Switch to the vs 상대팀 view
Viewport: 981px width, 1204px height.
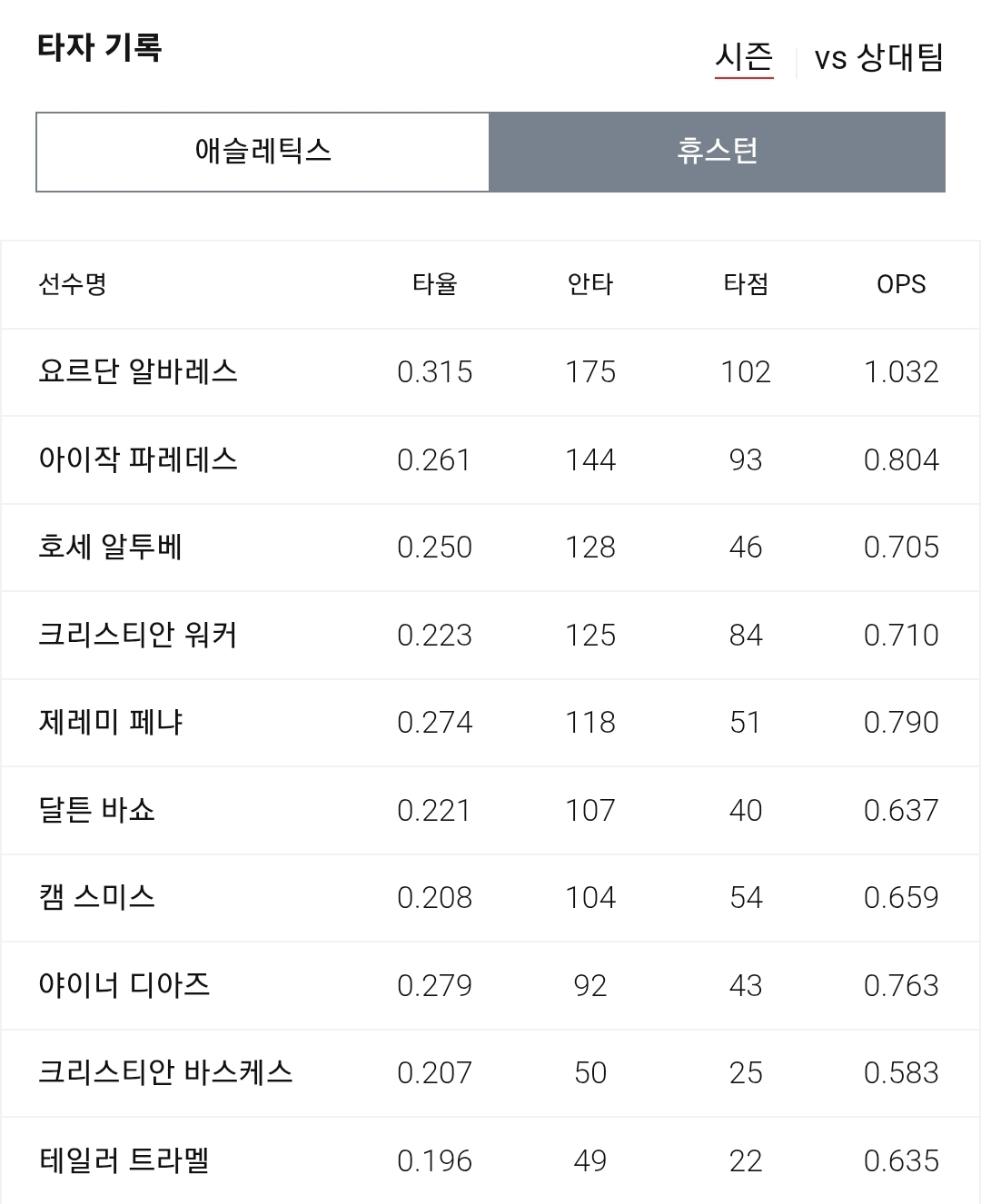click(878, 58)
